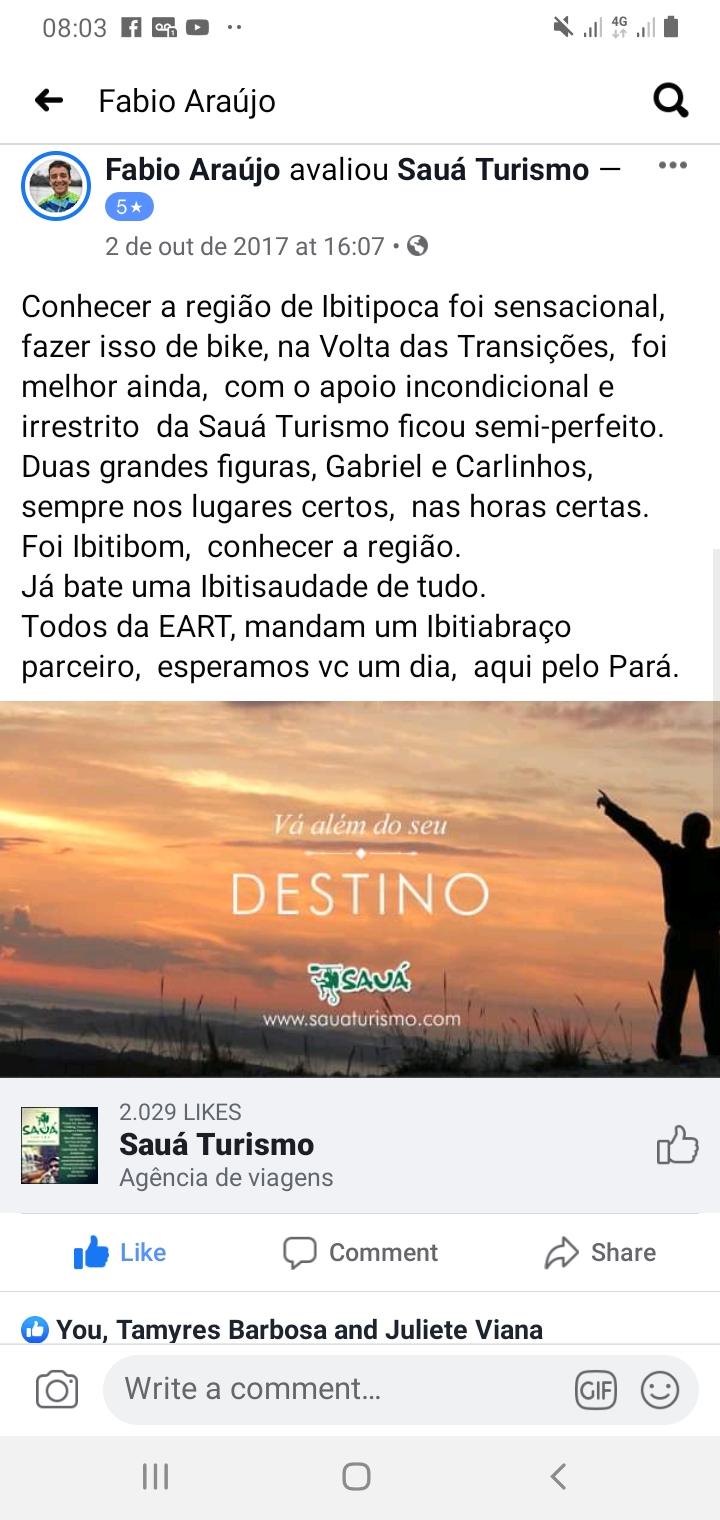
Task: Open the camera to attach a photo
Action: [x=57, y=1390]
